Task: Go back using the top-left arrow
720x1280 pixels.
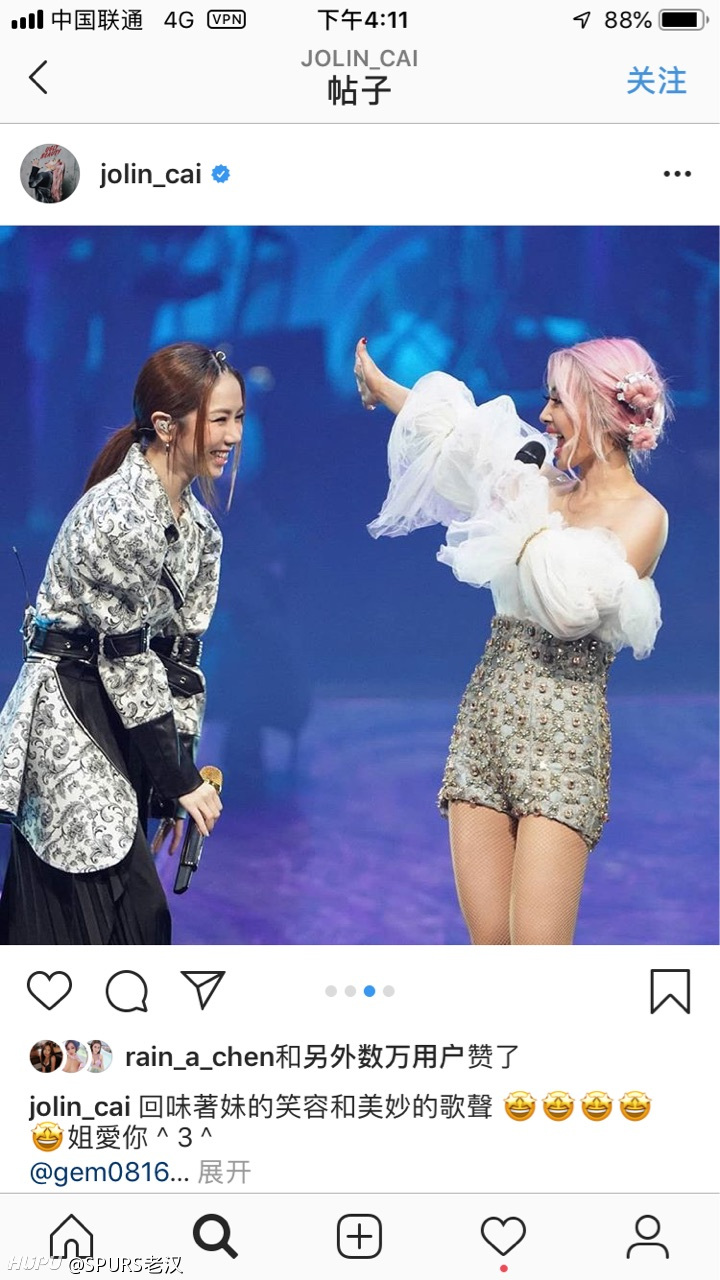Action: pos(38,77)
